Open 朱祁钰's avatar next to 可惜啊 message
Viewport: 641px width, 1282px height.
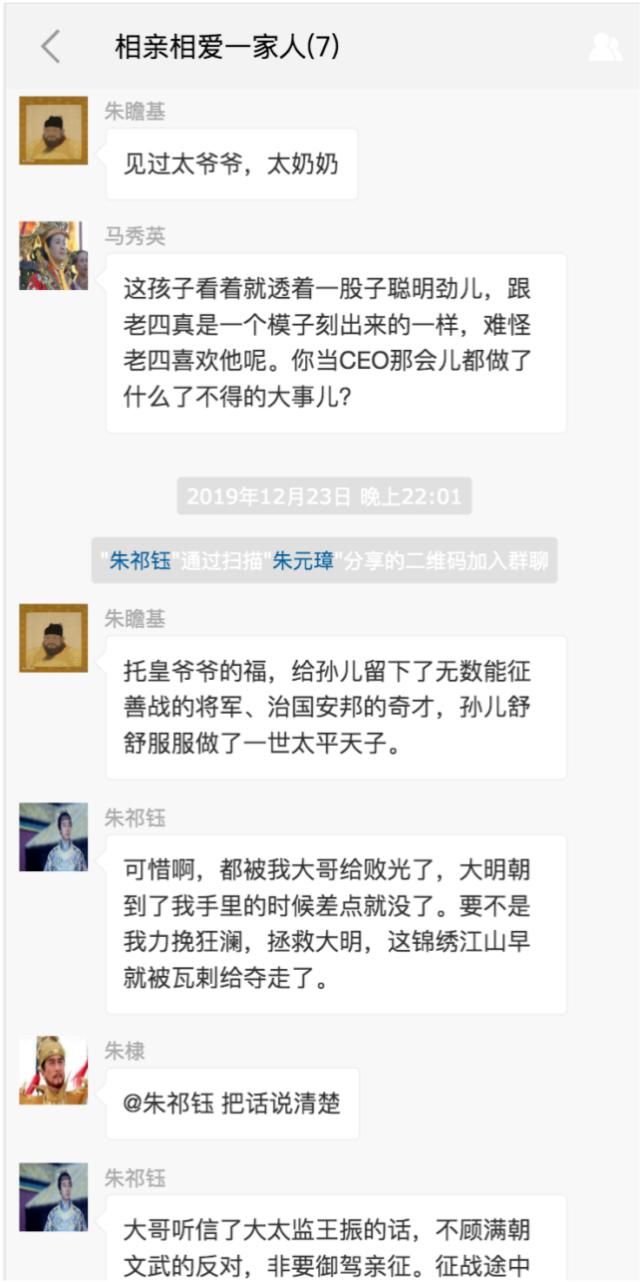point(53,837)
